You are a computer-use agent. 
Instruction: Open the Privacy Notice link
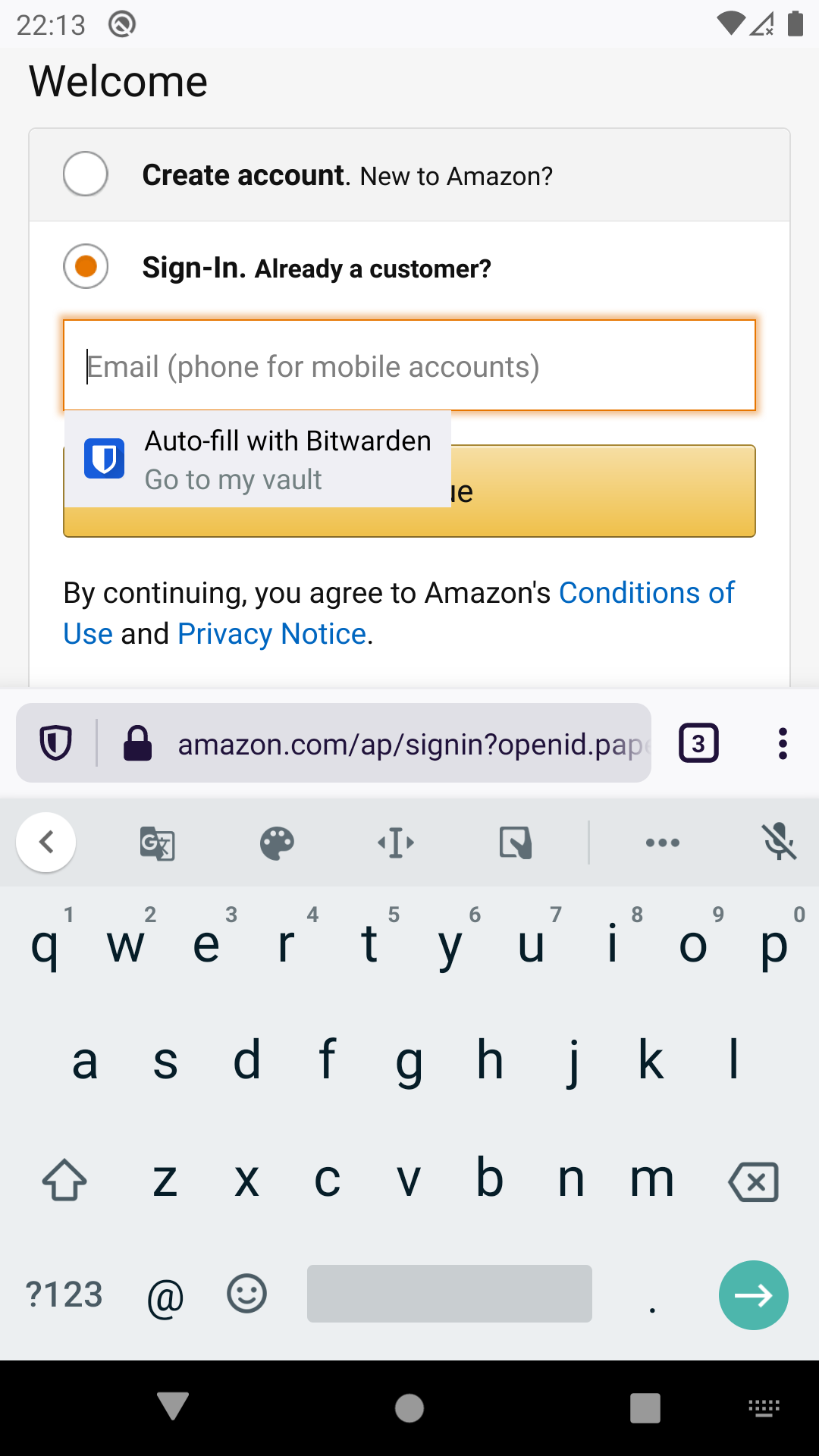point(271,634)
